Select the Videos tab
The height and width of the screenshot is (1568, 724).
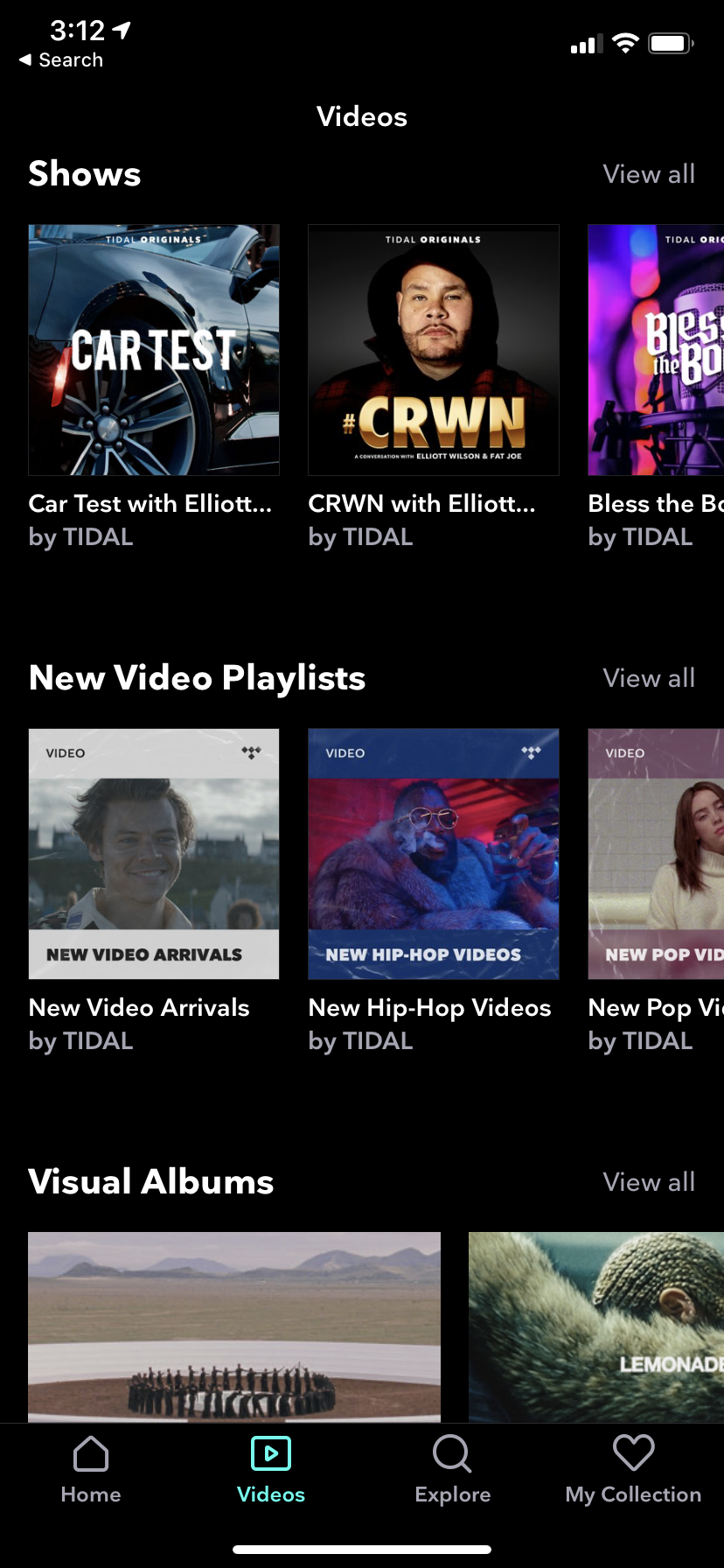click(271, 1470)
